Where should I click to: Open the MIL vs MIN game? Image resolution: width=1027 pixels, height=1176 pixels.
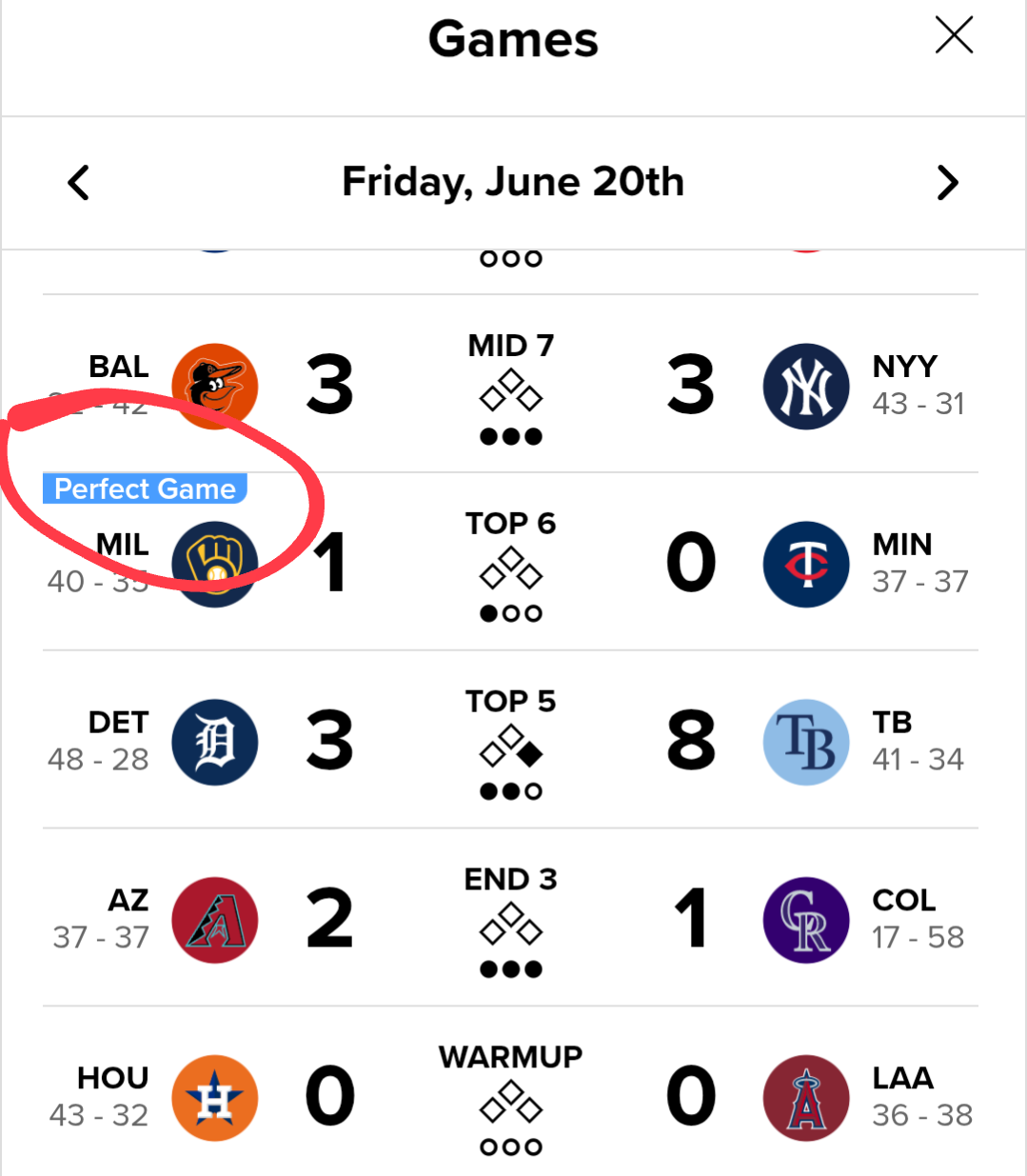coord(511,564)
